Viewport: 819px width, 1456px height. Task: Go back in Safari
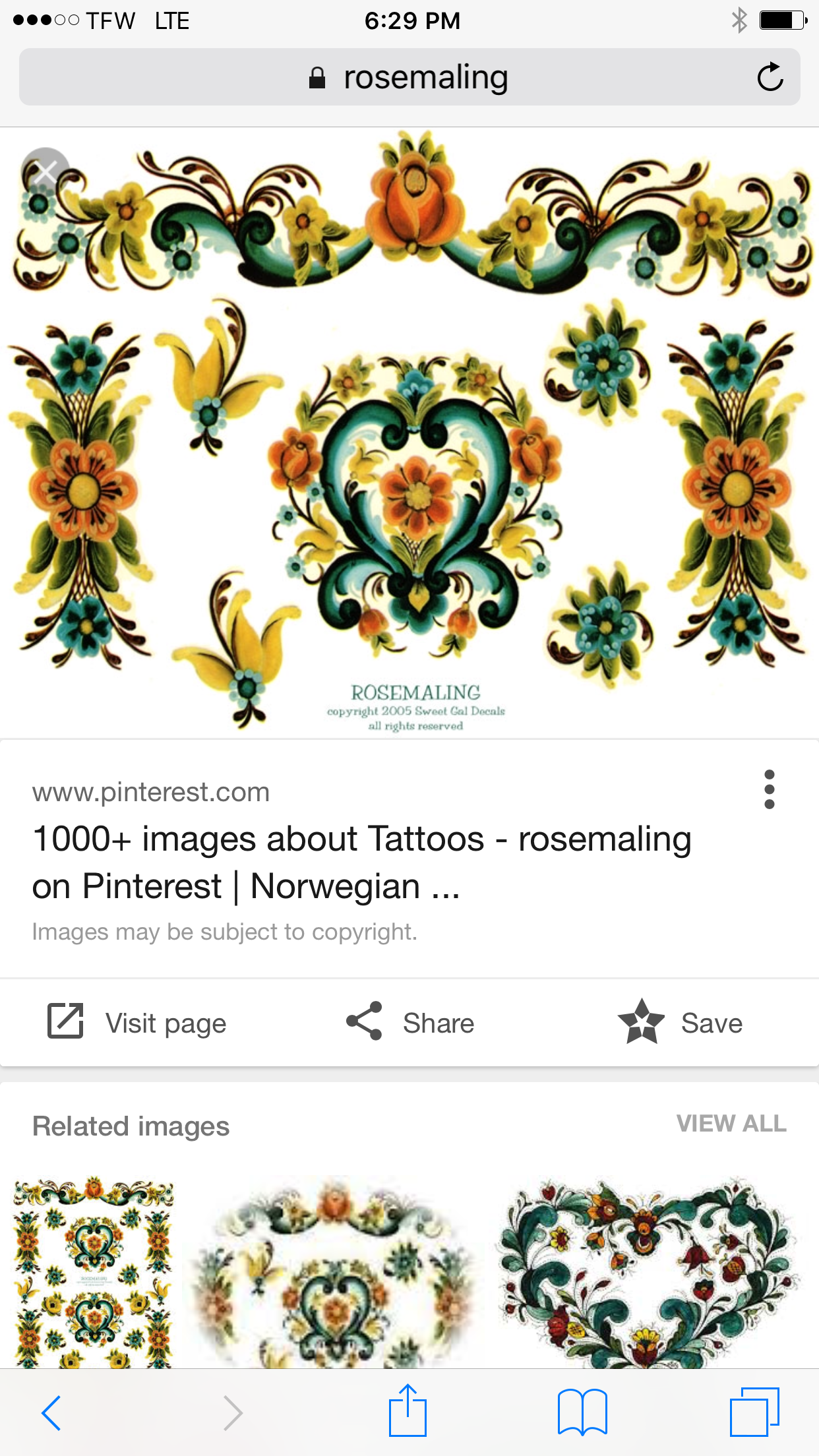51,1413
